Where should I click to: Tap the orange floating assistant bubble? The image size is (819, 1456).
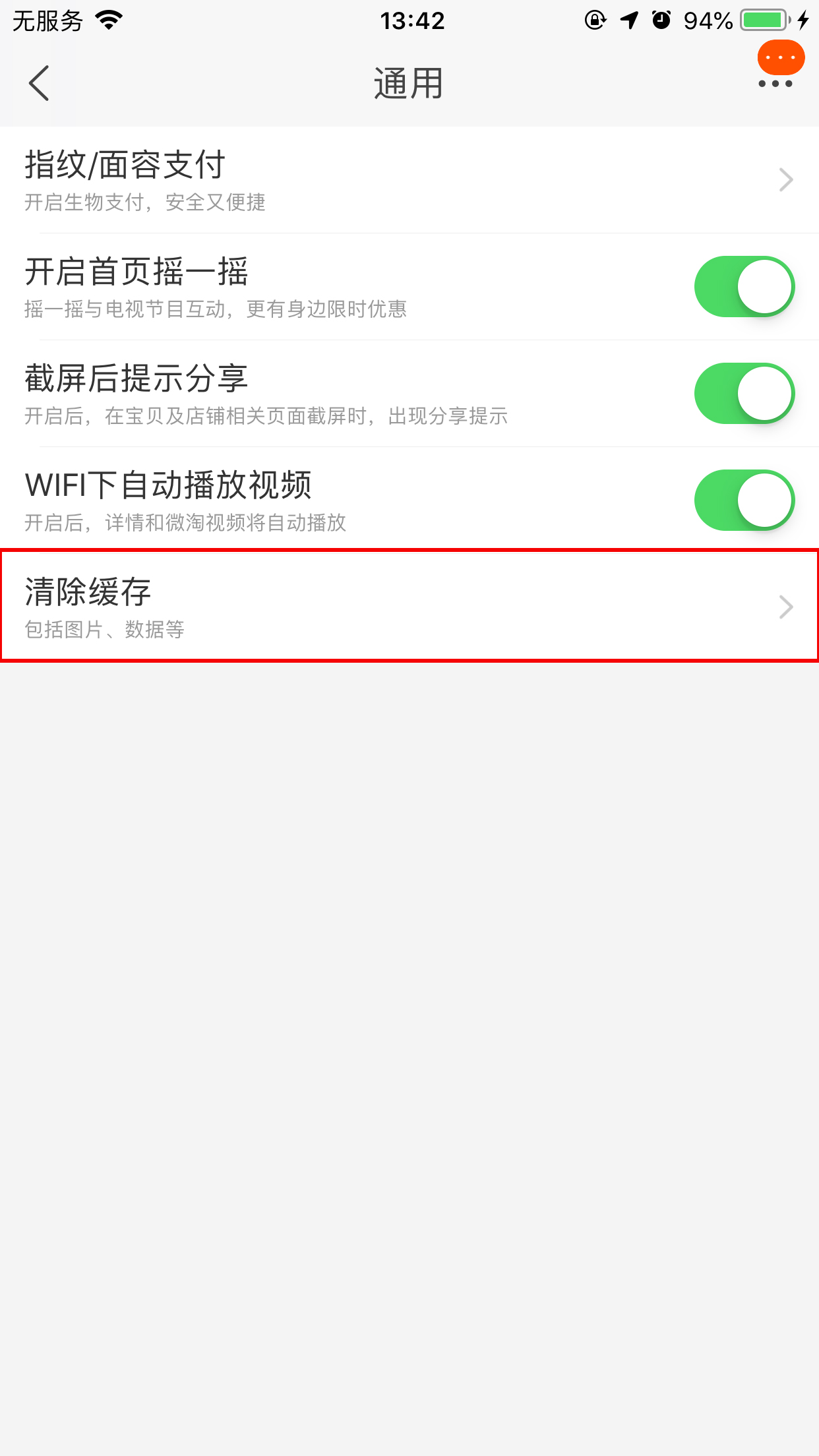pyautogui.click(x=781, y=58)
